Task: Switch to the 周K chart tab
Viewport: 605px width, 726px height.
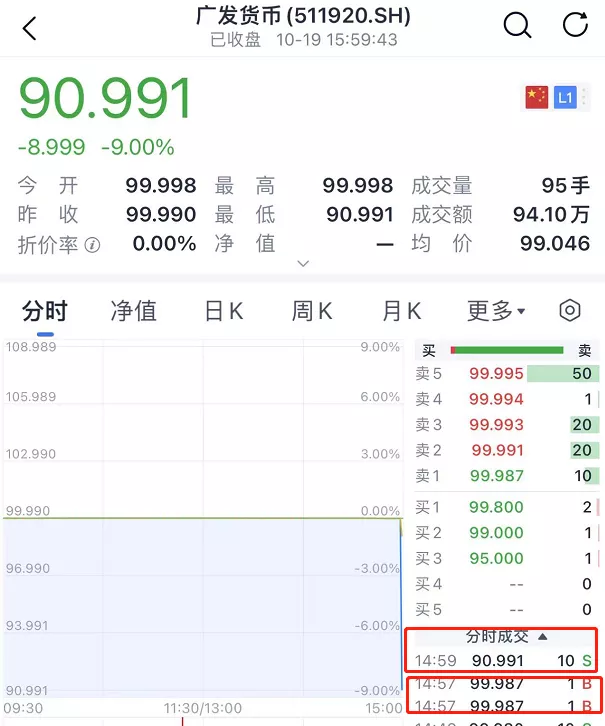Action: point(312,311)
